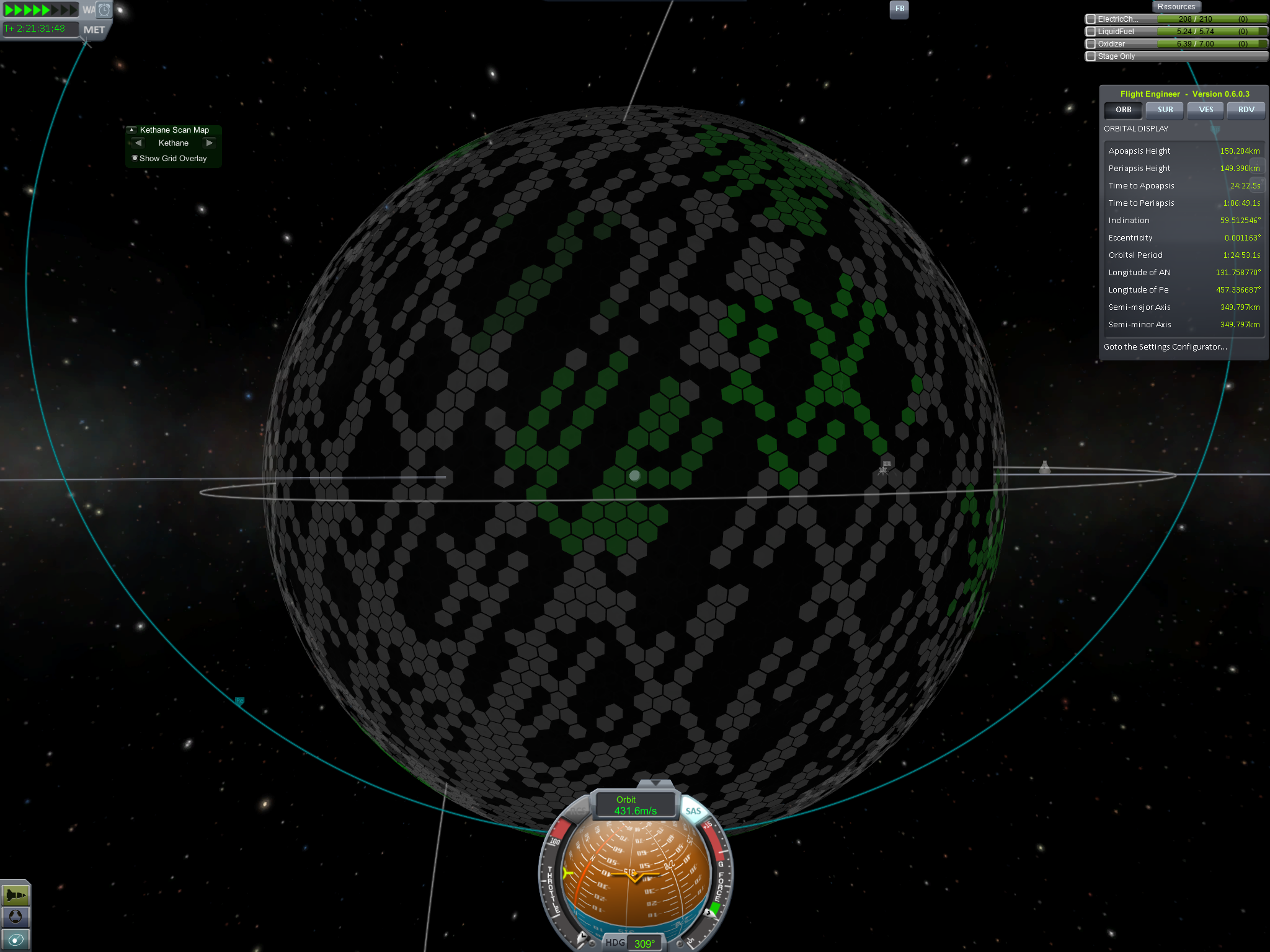Collapse the Kethane Scan Map window

tap(131, 130)
